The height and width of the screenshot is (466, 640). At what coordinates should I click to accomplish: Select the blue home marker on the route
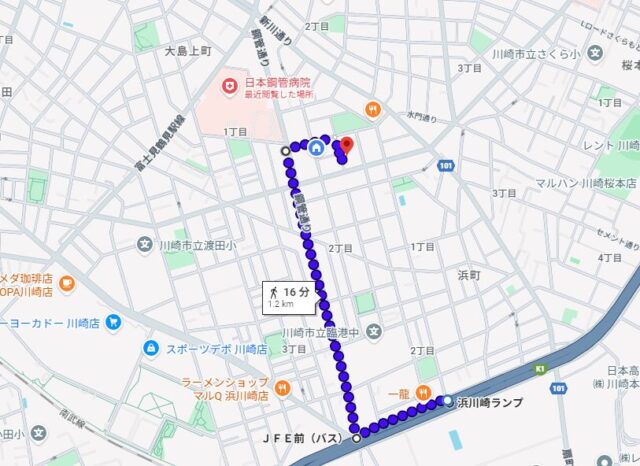point(317,149)
